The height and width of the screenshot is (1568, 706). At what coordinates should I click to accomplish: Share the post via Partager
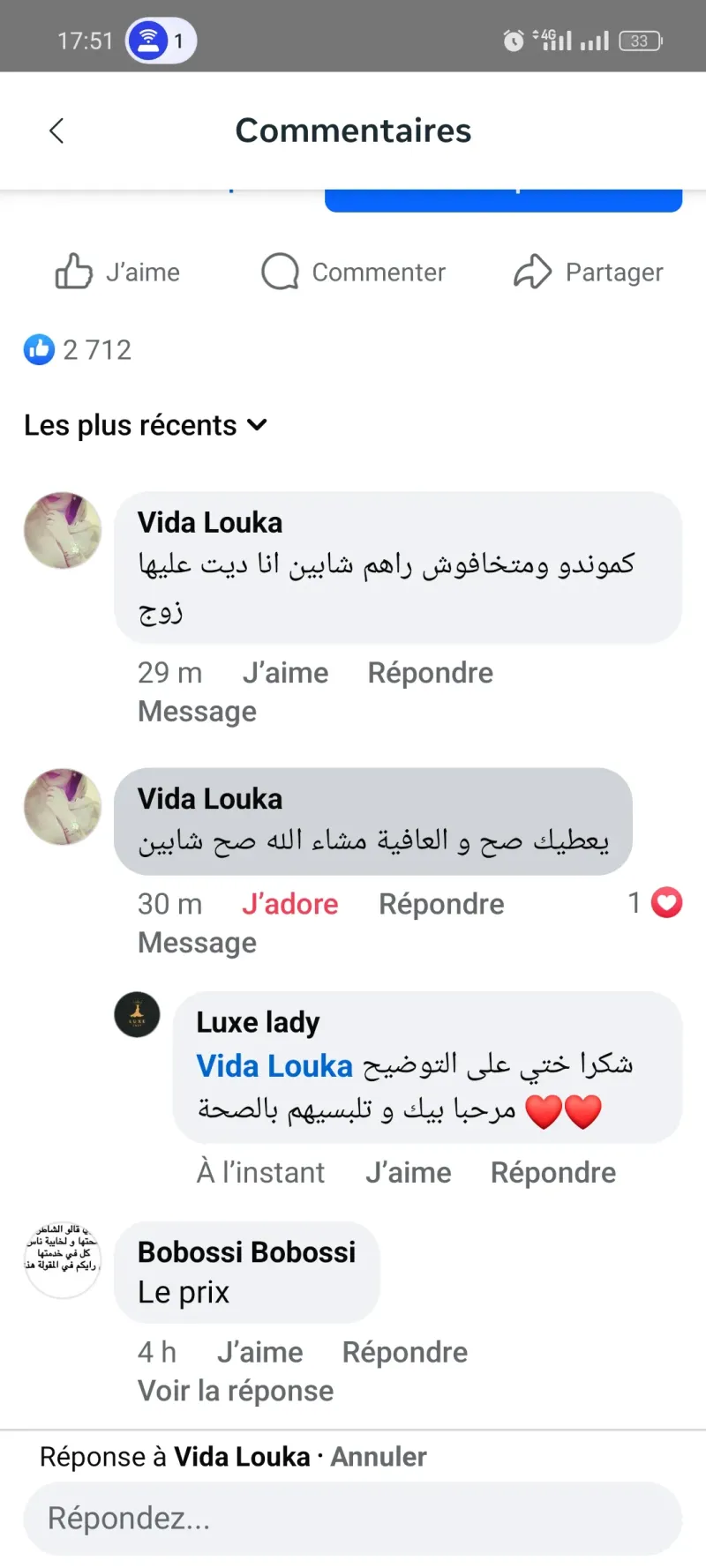click(x=588, y=272)
